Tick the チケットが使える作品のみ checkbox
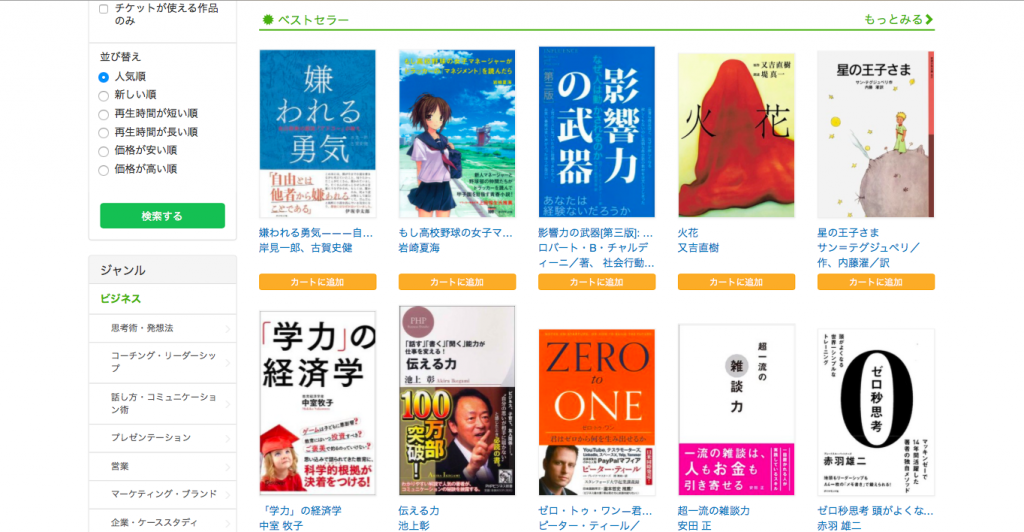 click(x=104, y=9)
